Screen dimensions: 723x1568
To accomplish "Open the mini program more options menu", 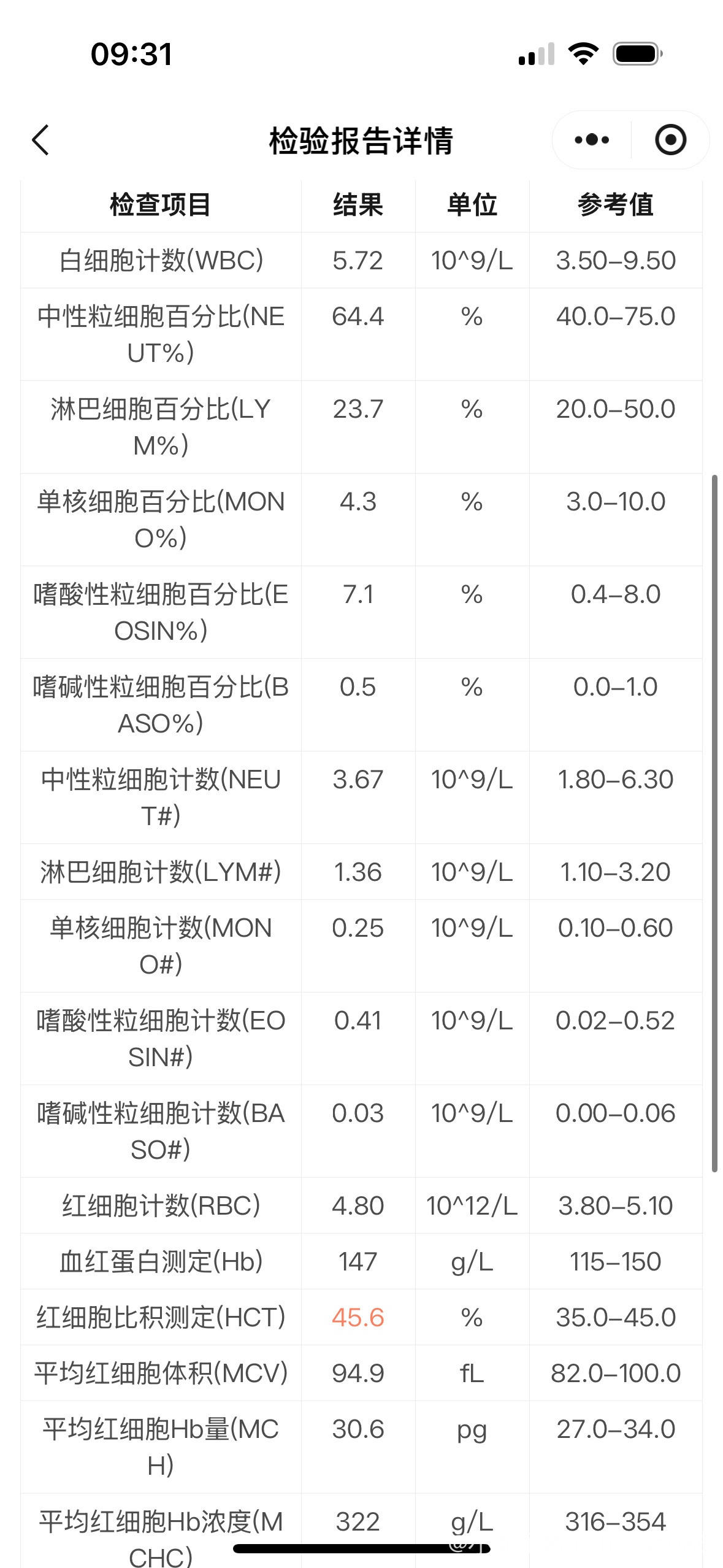I will pos(592,140).
